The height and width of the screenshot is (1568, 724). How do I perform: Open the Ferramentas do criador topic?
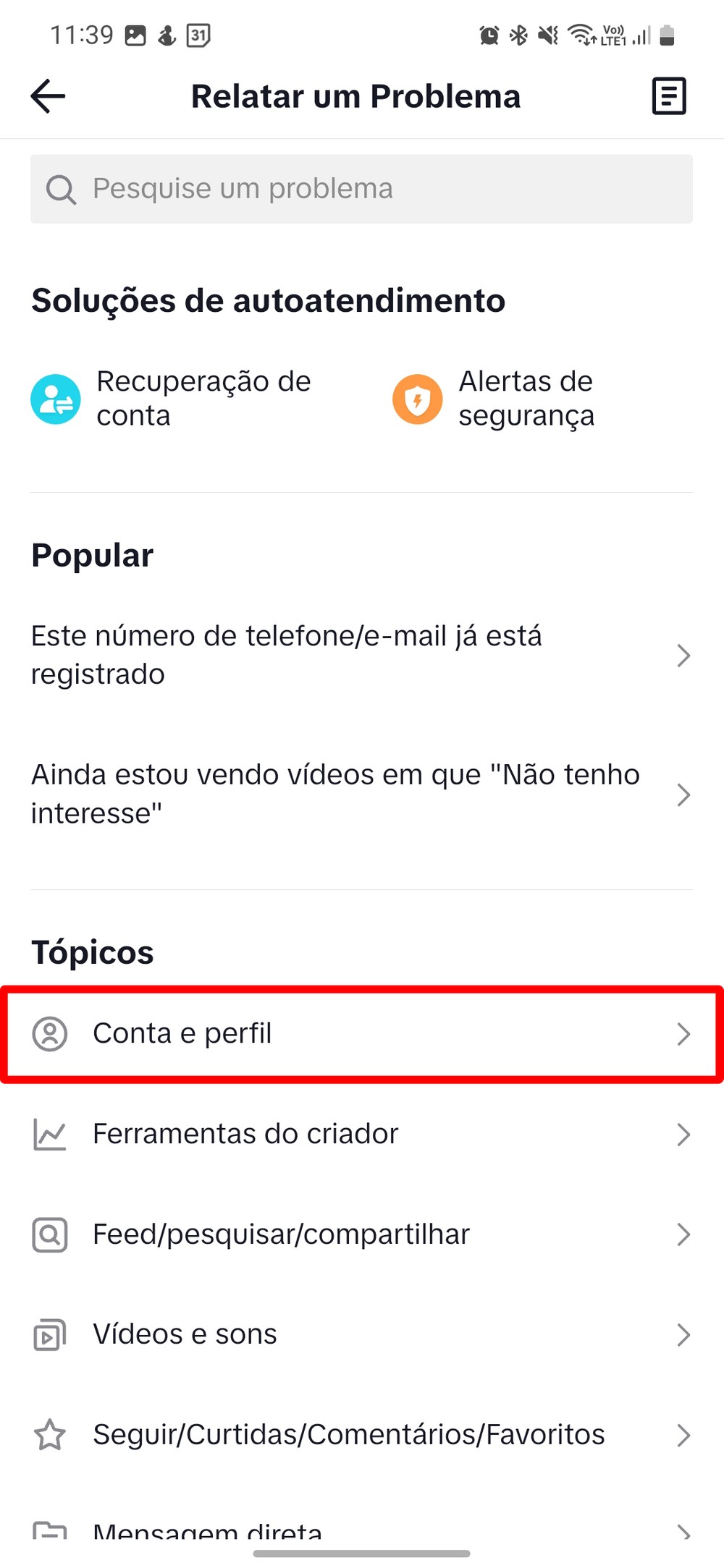(x=361, y=1134)
